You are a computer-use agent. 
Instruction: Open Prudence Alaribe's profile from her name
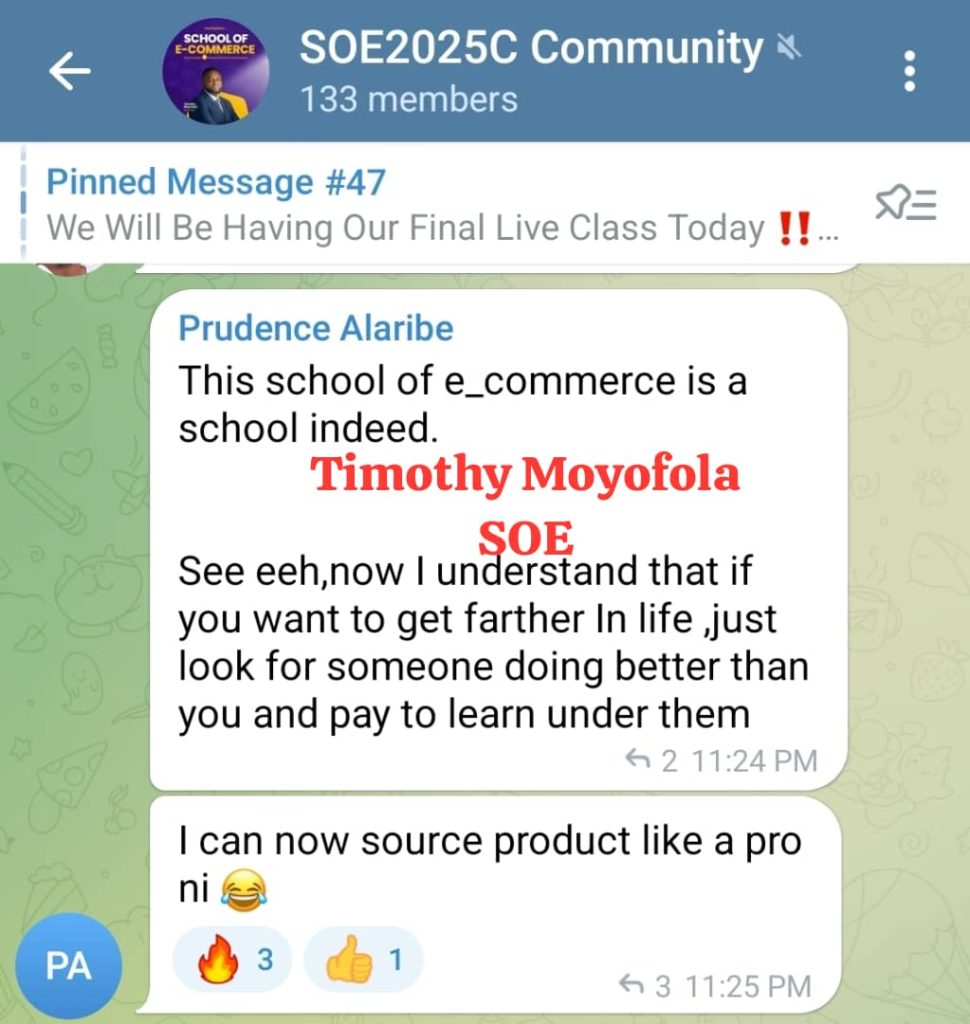(x=315, y=328)
